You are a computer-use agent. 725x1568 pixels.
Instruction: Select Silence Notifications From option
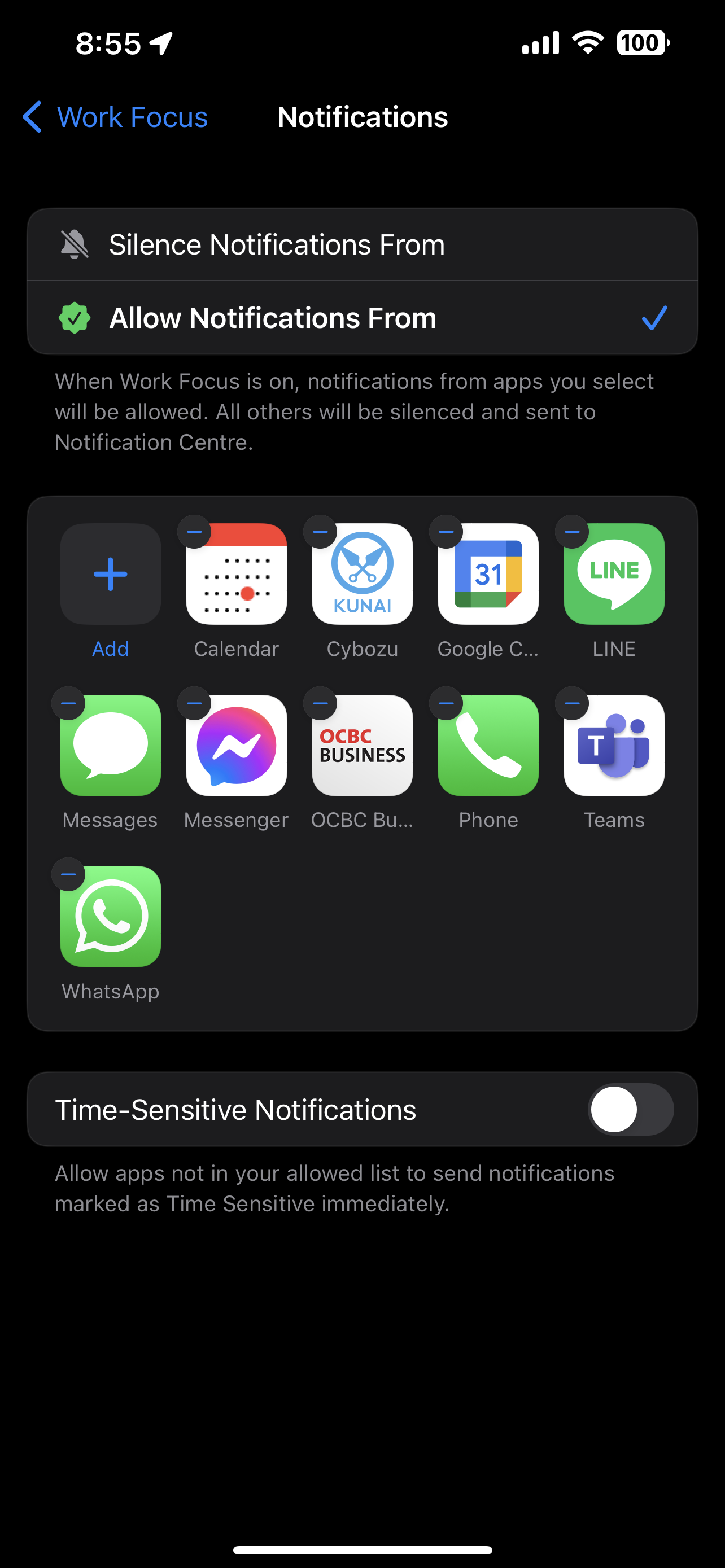pyautogui.click(x=362, y=245)
